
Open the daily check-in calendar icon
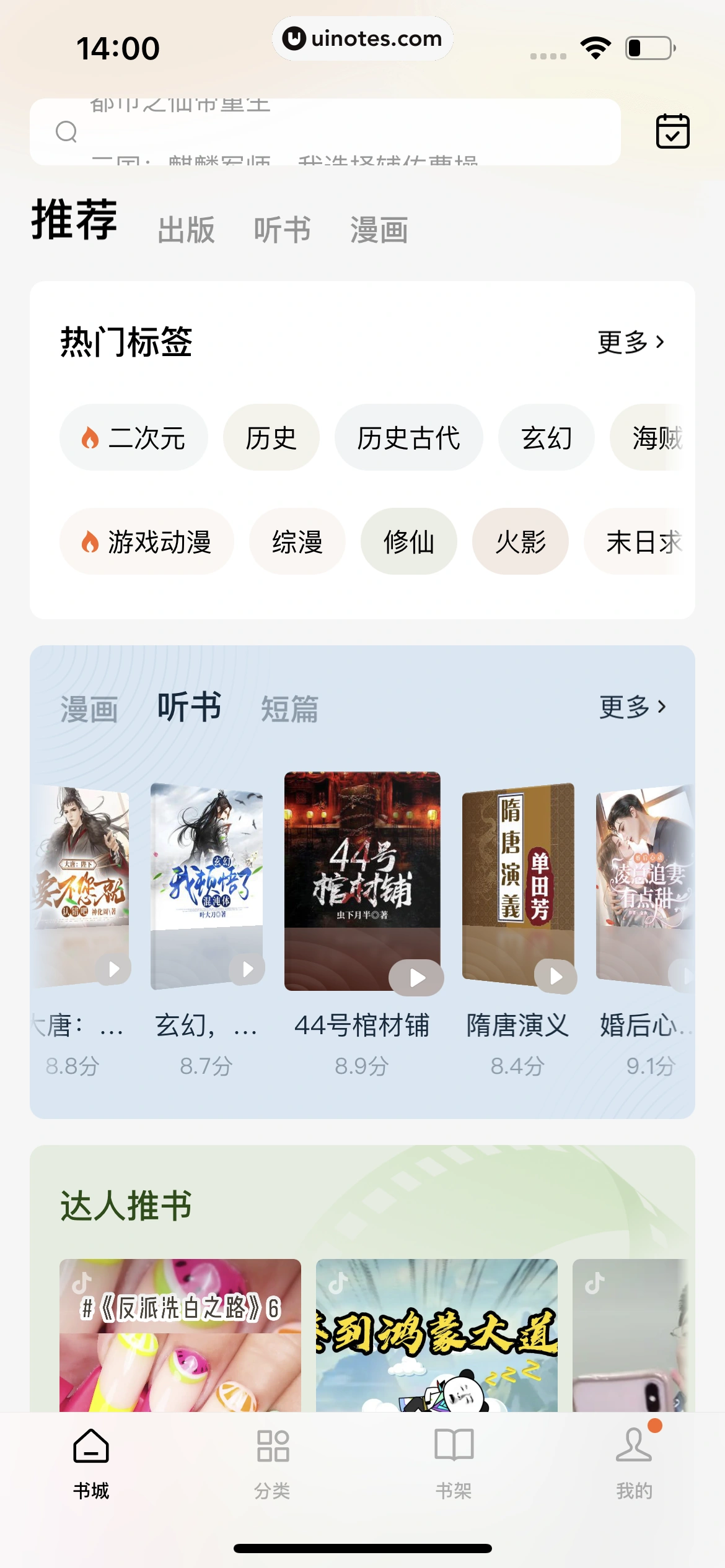click(672, 131)
